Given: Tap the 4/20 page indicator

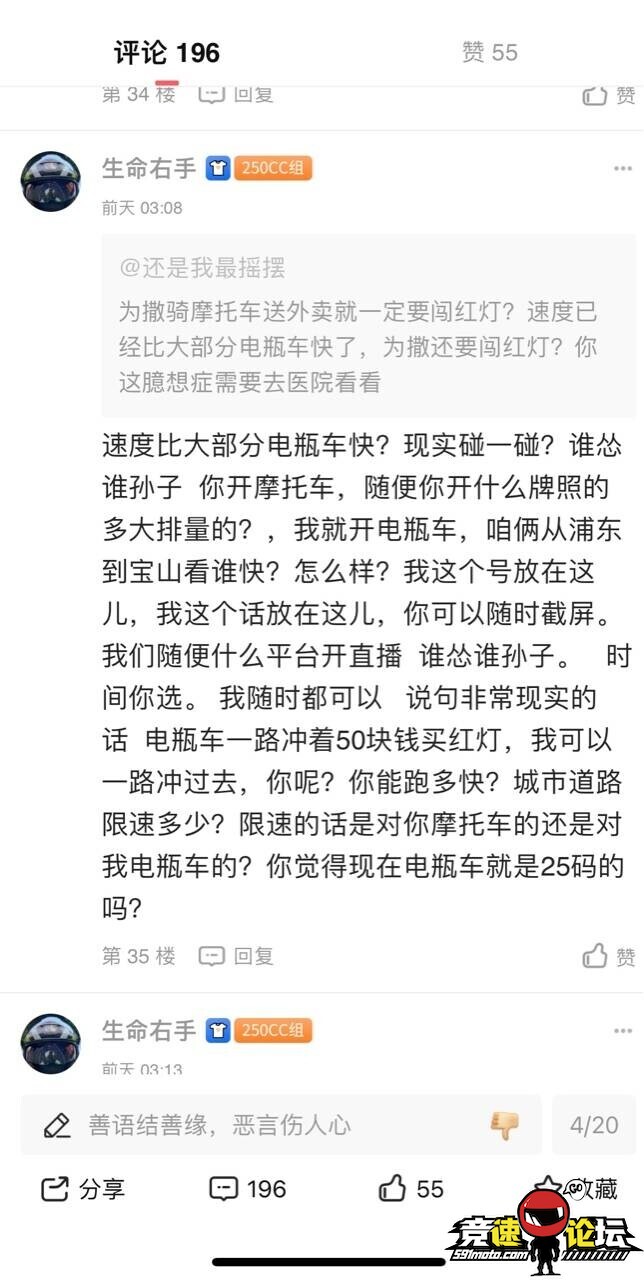Looking at the screenshot, I should (x=594, y=1125).
